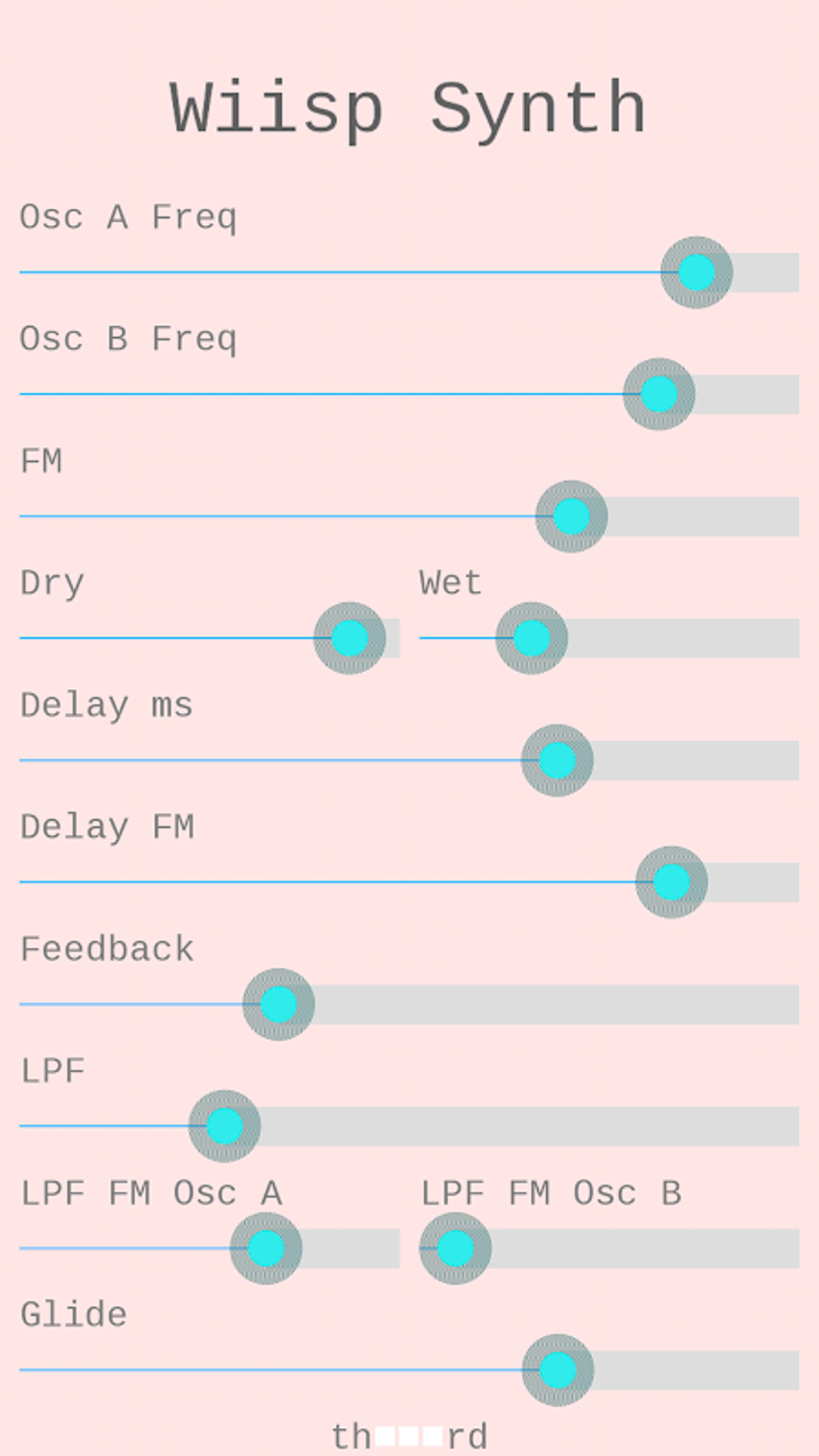Click the Glide slider knob
The image size is (819, 1456).
pyautogui.click(x=557, y=1369)
